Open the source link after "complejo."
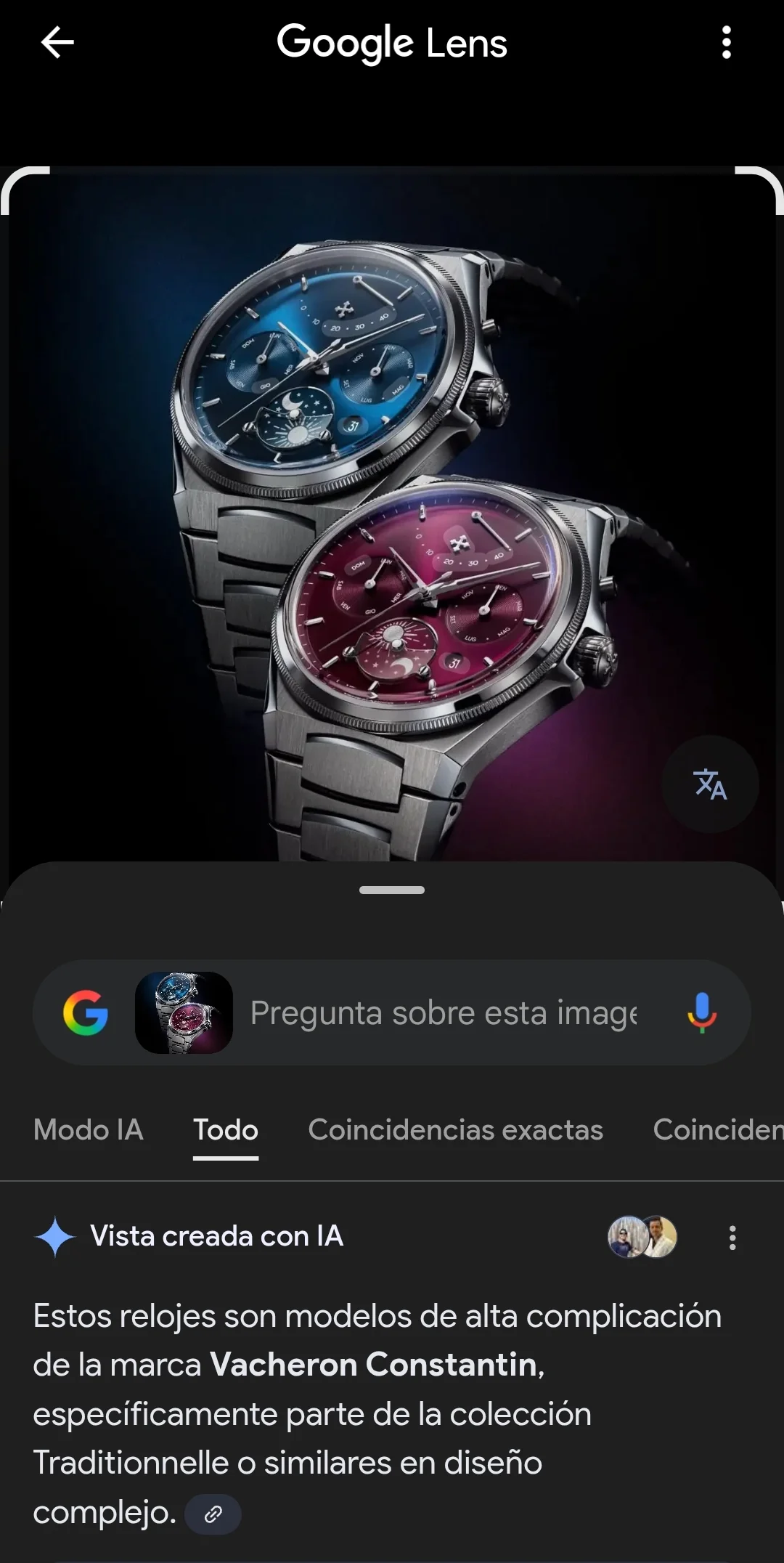The image size is (784, 1563). pyautogui.click(x=213, y=1514)
